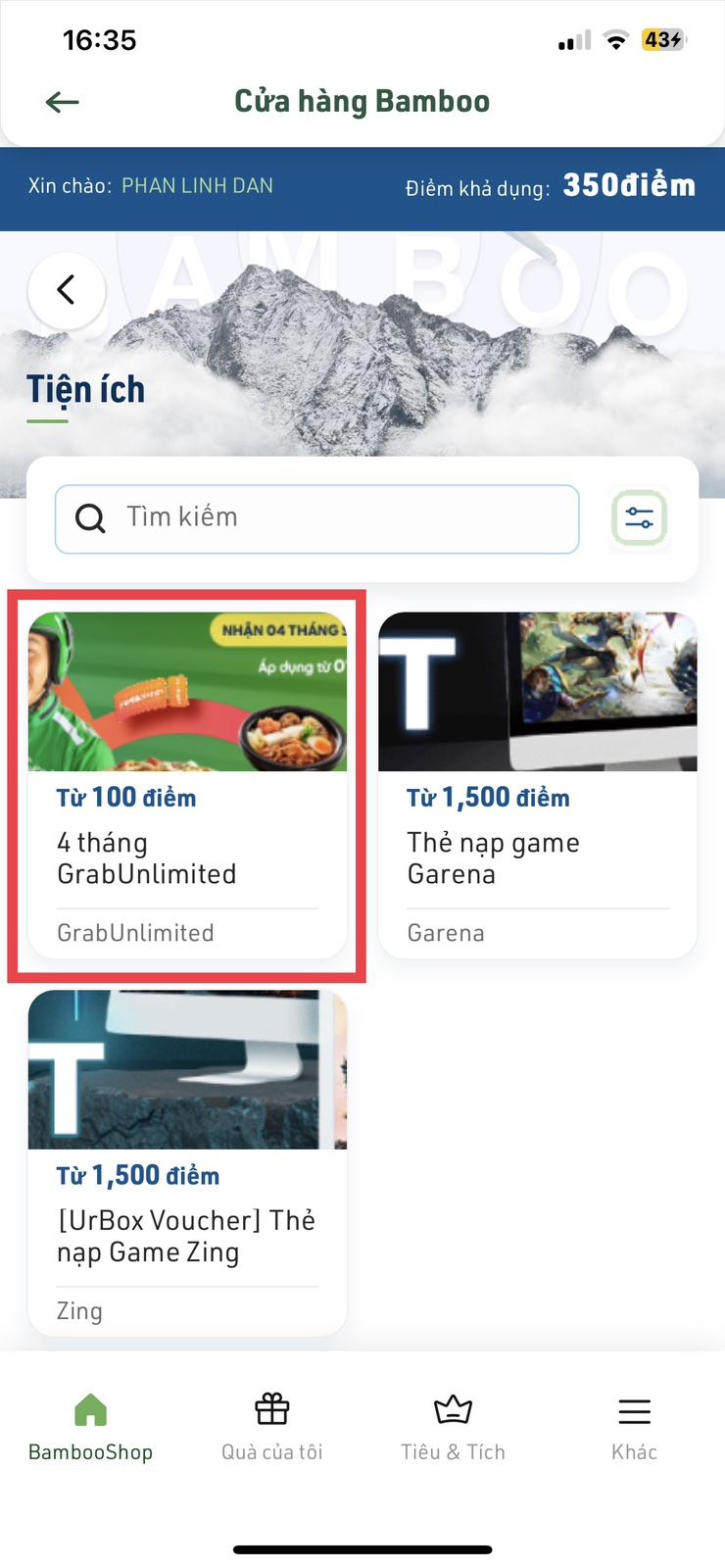Open the filter options icon

(x=639, y=518)
